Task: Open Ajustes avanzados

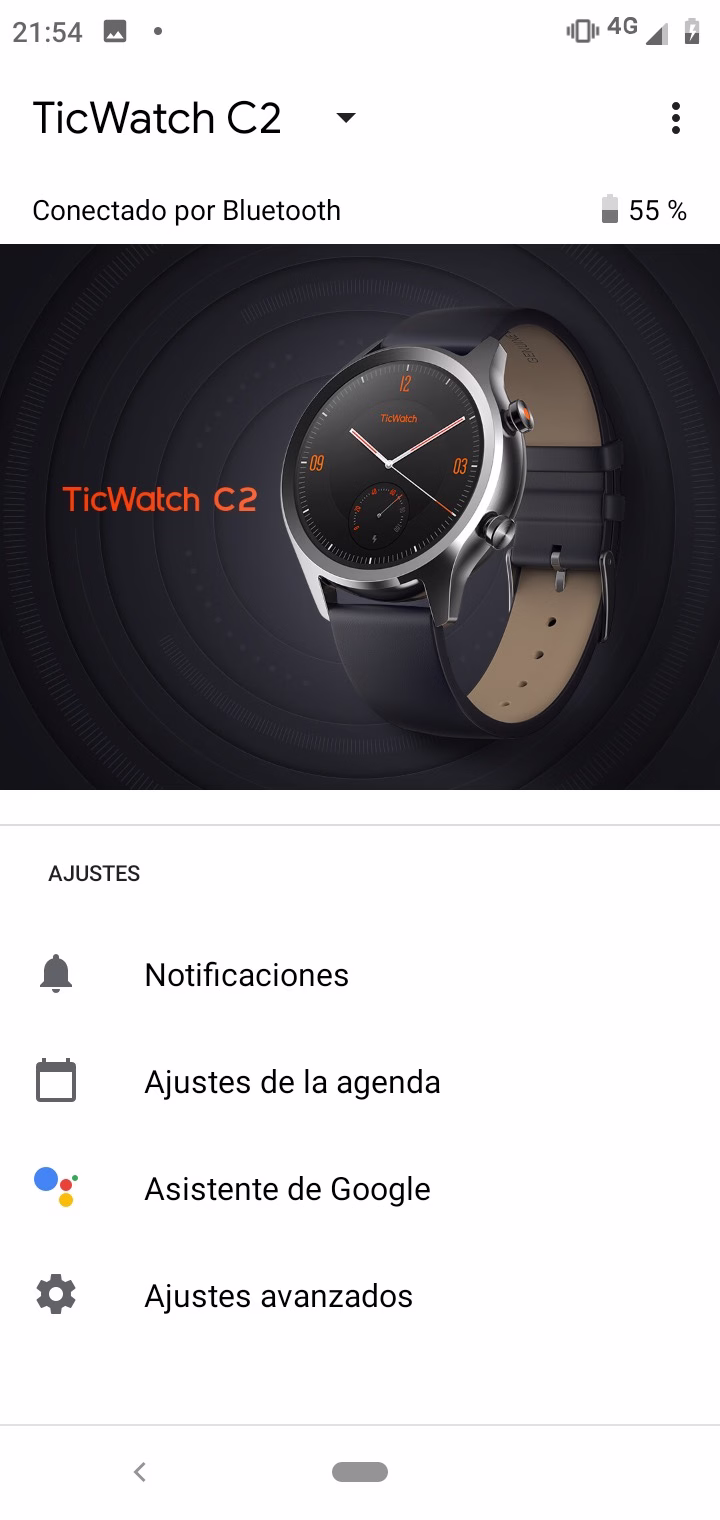Action: (360, 1295)
